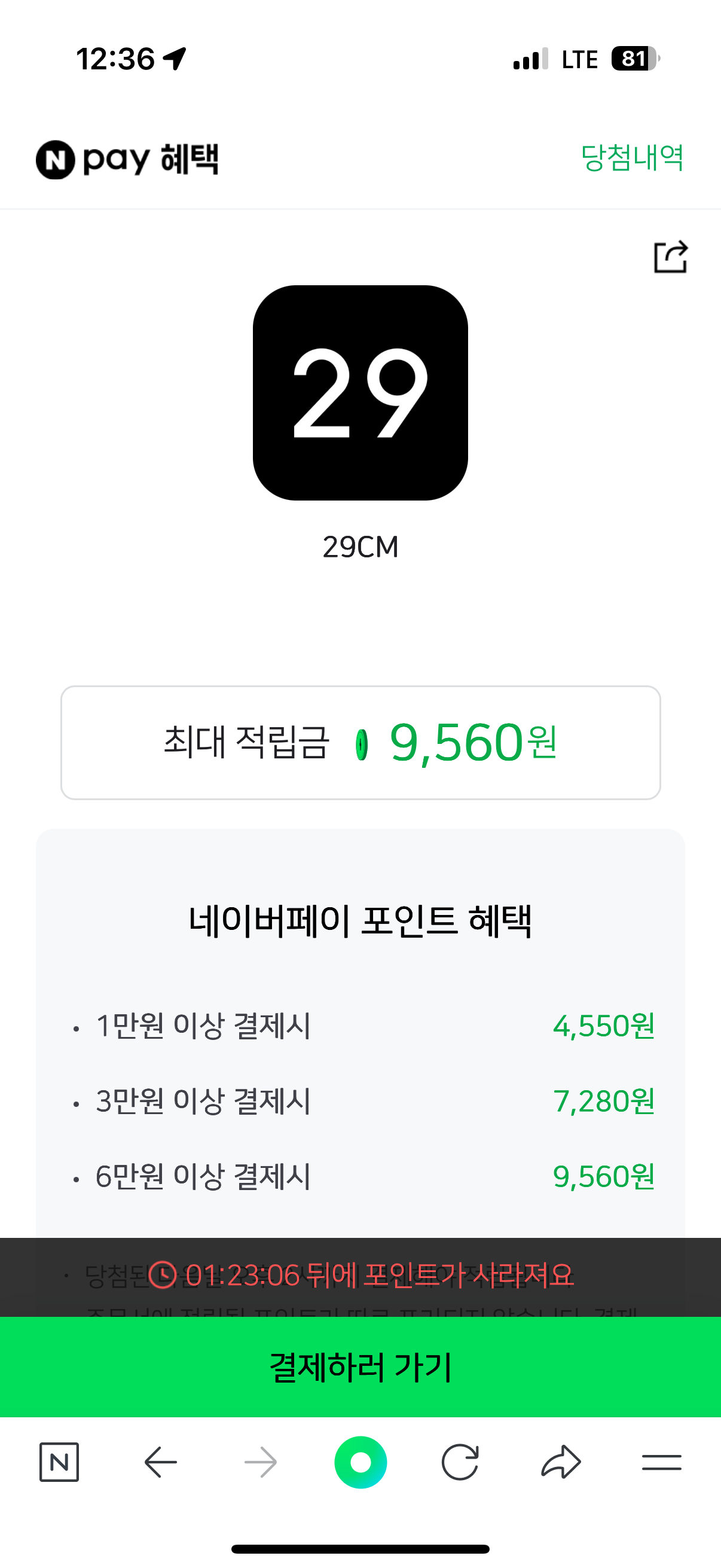This screenshot has width=721, height=1568.
Task: Tap the N pay 혜택 header logo
Action: pyautogui.click(x=127, y=160)
